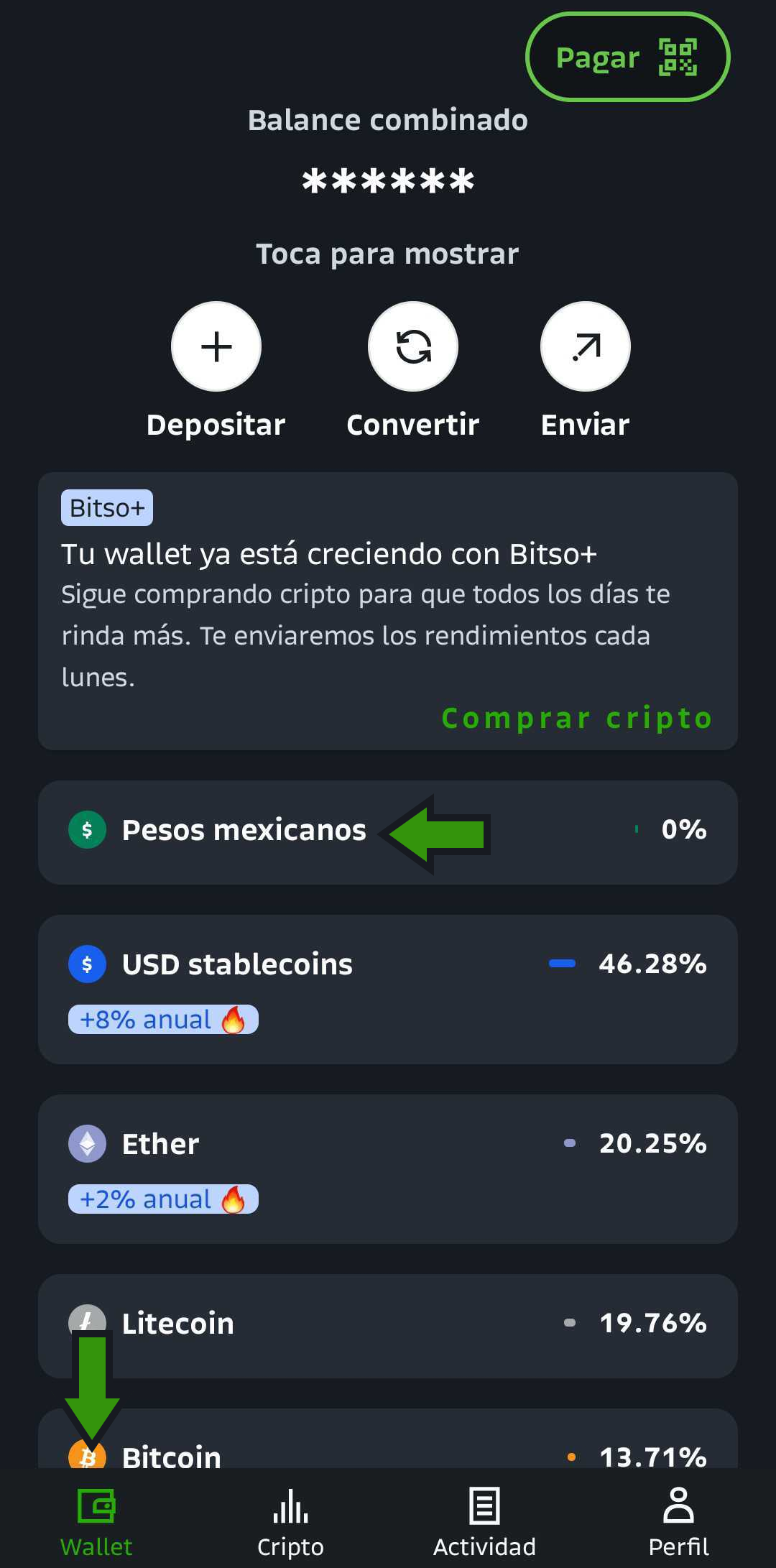Screen dimensions: 776x1568
Task: Tap the +8% anual badge on USD stablecoins
Action: click(x=162, y=1018)
